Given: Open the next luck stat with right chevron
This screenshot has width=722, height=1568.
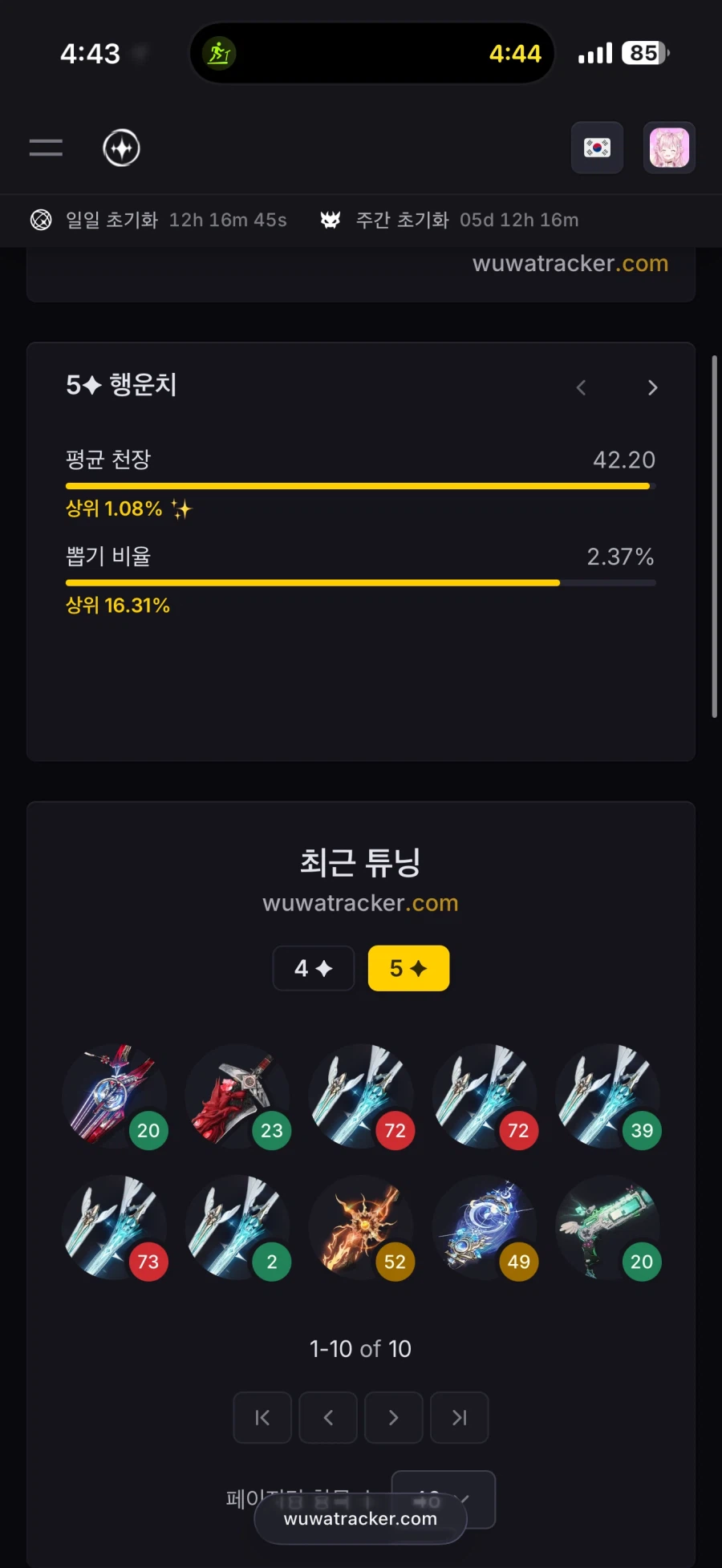Looking at the screenshot, I should tap(652, 387).
